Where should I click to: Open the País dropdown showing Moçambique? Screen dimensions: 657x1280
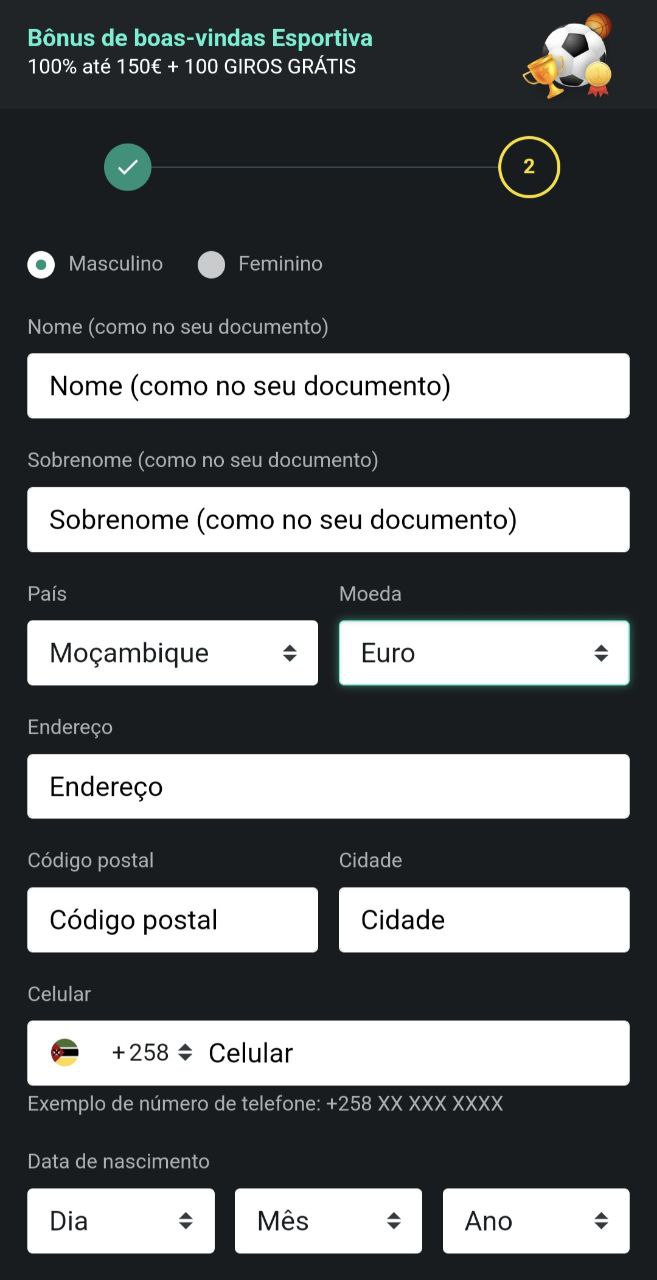pos(172,653)
